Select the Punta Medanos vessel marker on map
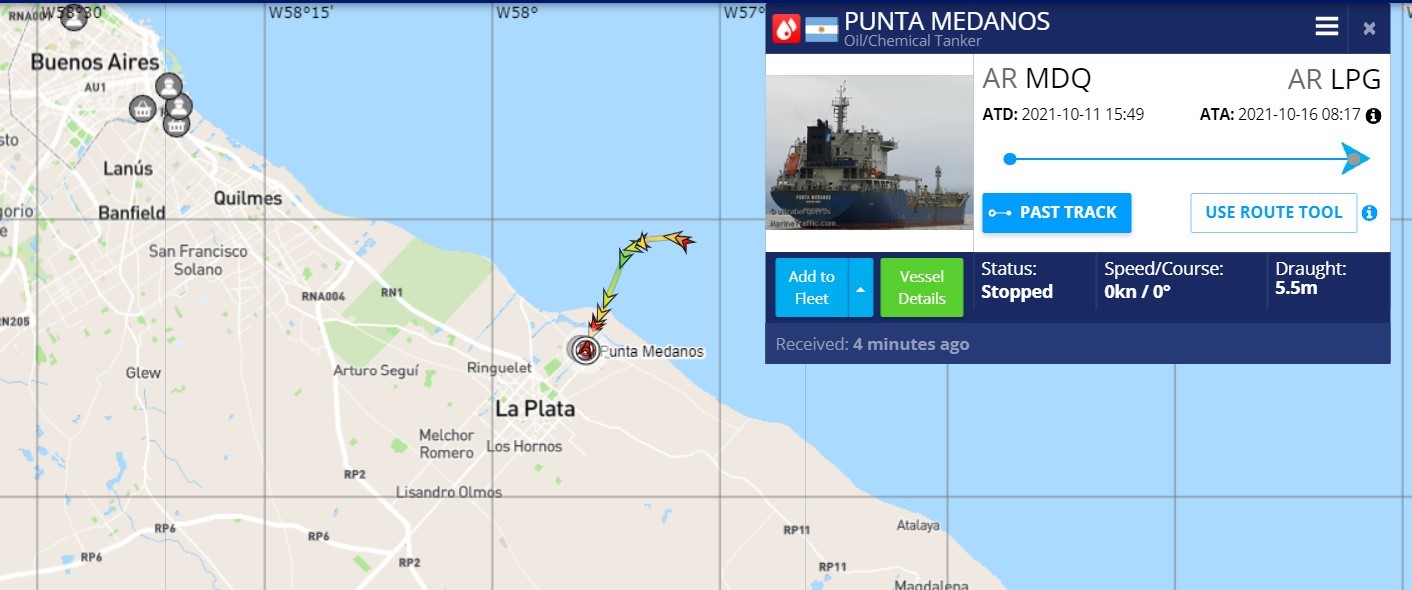The width and height of the screenshot is (1412, 590). point(586,349)
